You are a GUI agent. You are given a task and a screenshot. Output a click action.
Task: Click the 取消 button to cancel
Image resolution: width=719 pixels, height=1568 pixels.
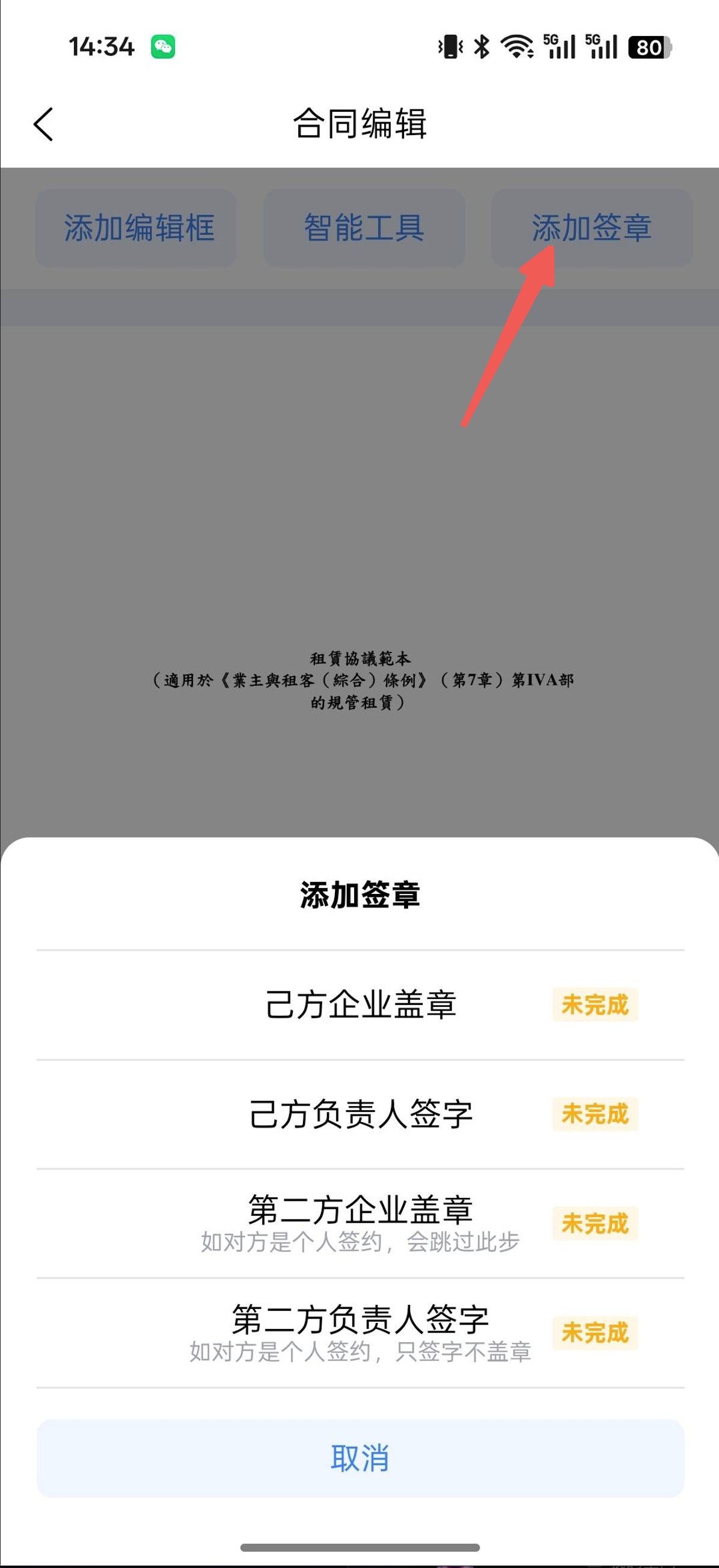pos(359,1459)
